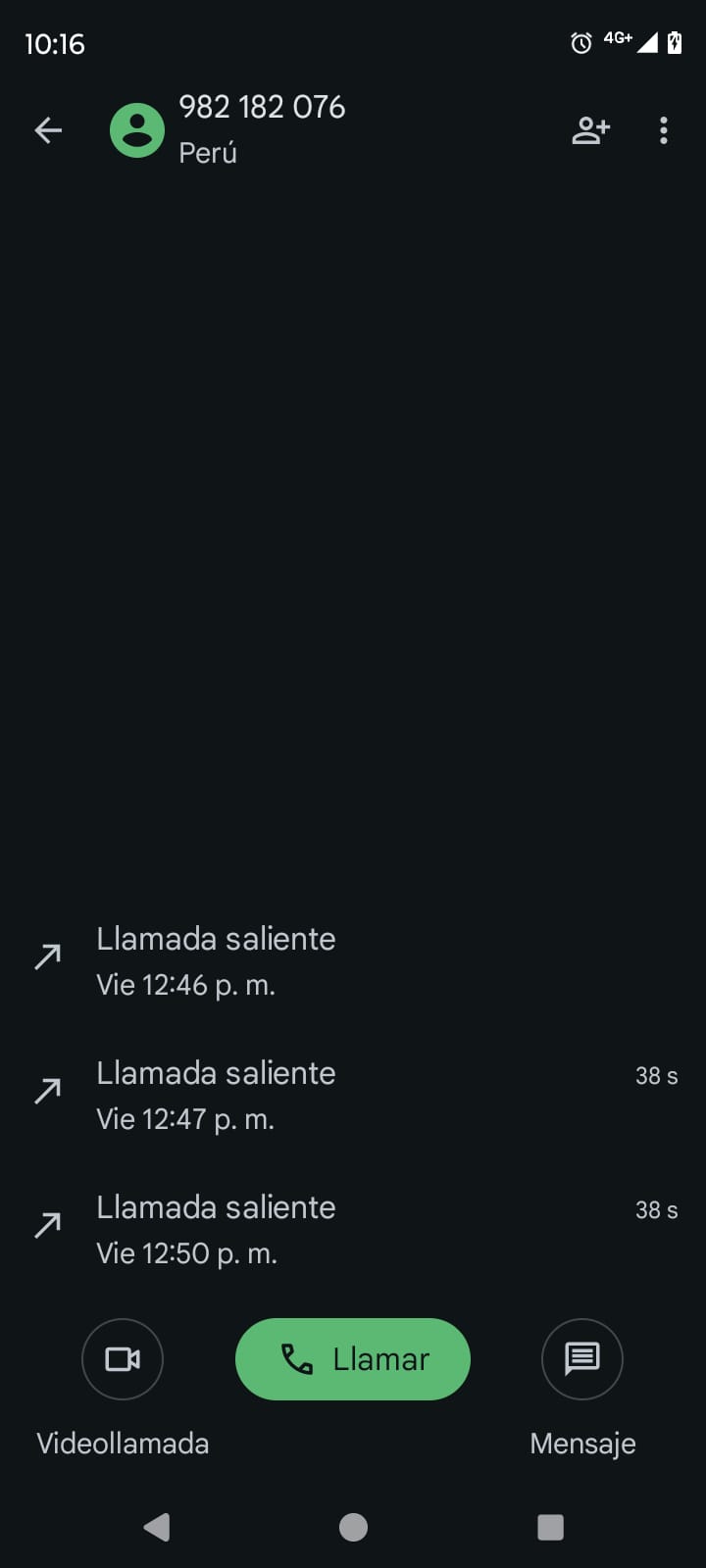The image size is (706, 1568).
Task: Open the three-dot overflow menu
Action: point(664,130)
